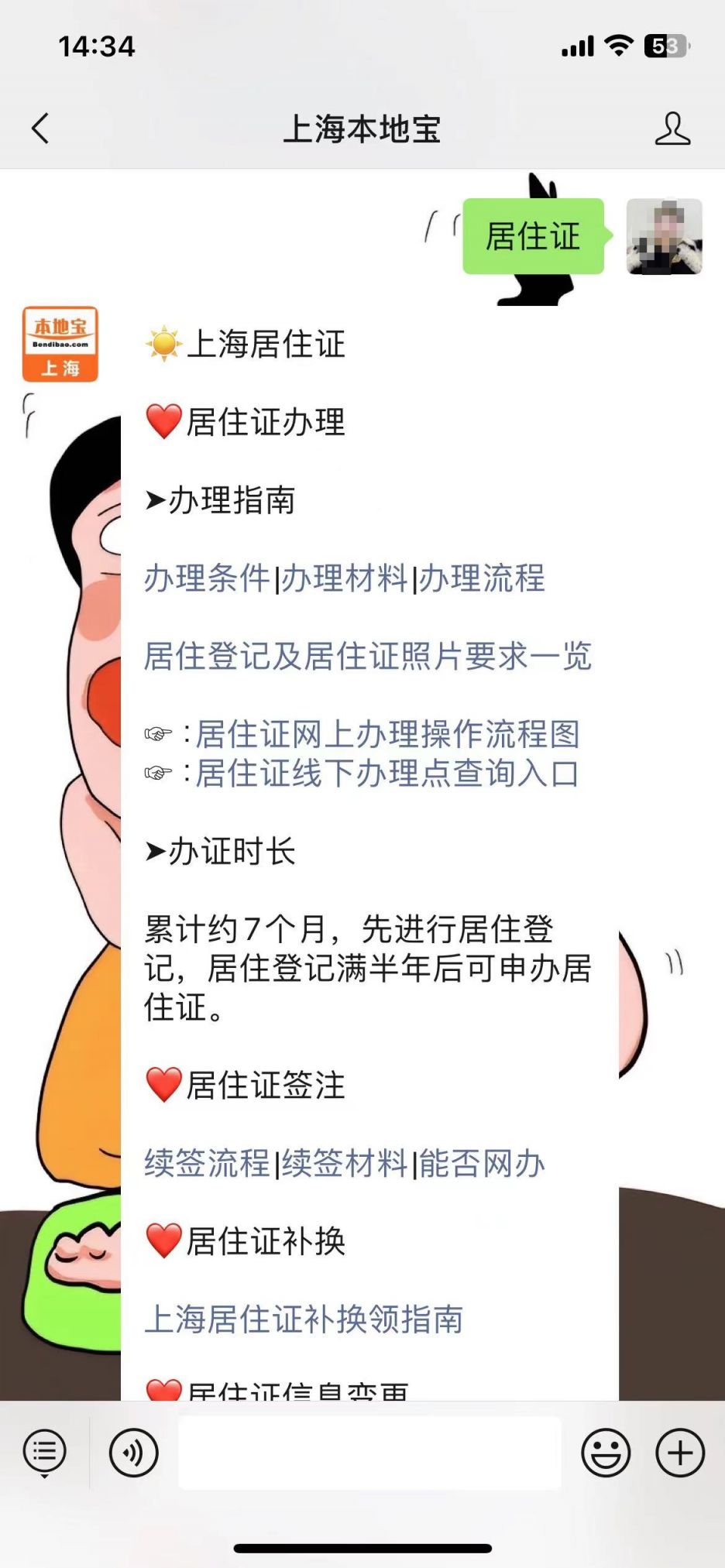Open 上海居住证补换领指南 link
Screen dimensions: 725x1568
304,1319
